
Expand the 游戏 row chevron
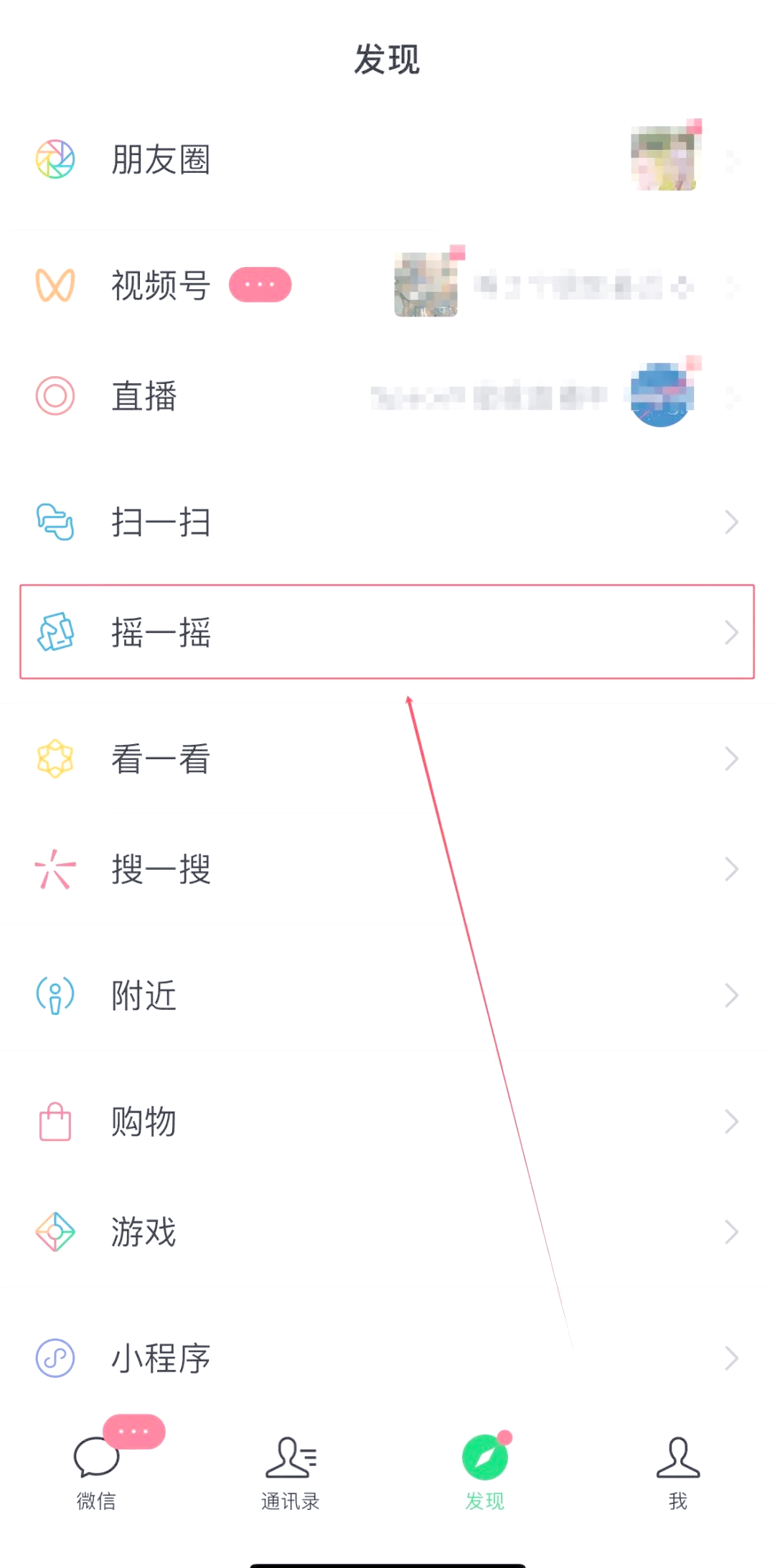click(731, 1230)
